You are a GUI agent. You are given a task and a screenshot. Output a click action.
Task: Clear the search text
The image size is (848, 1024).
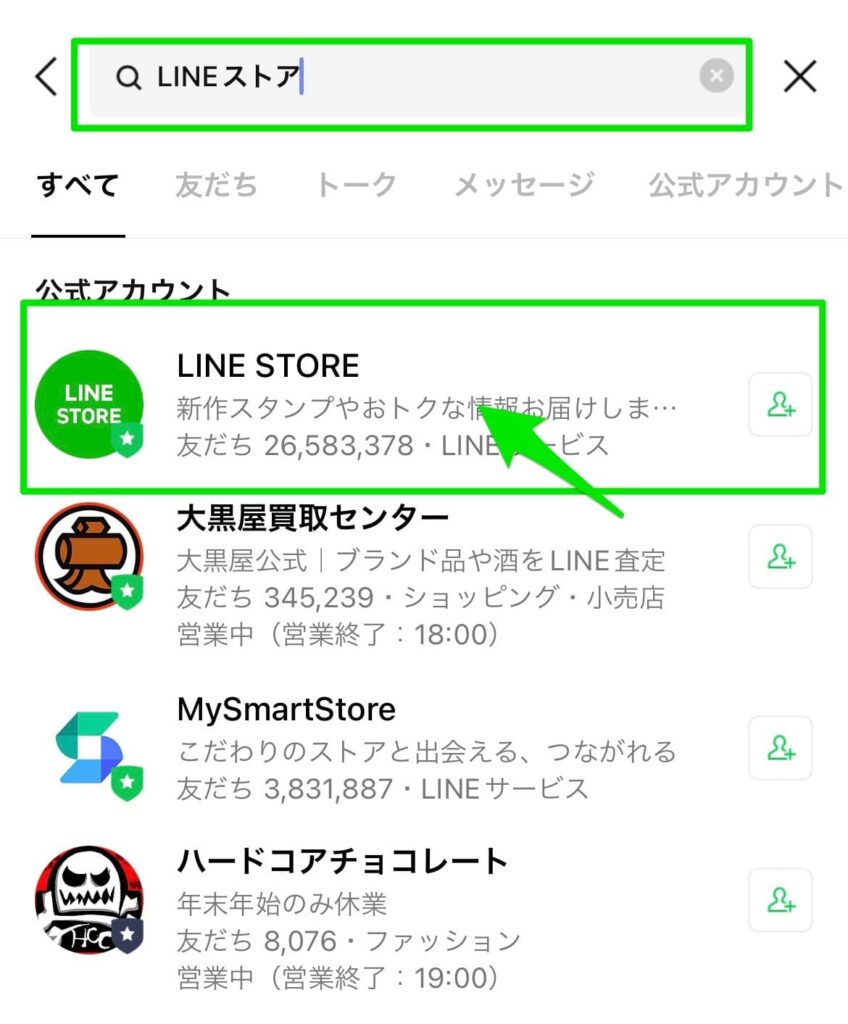[716, 76]
